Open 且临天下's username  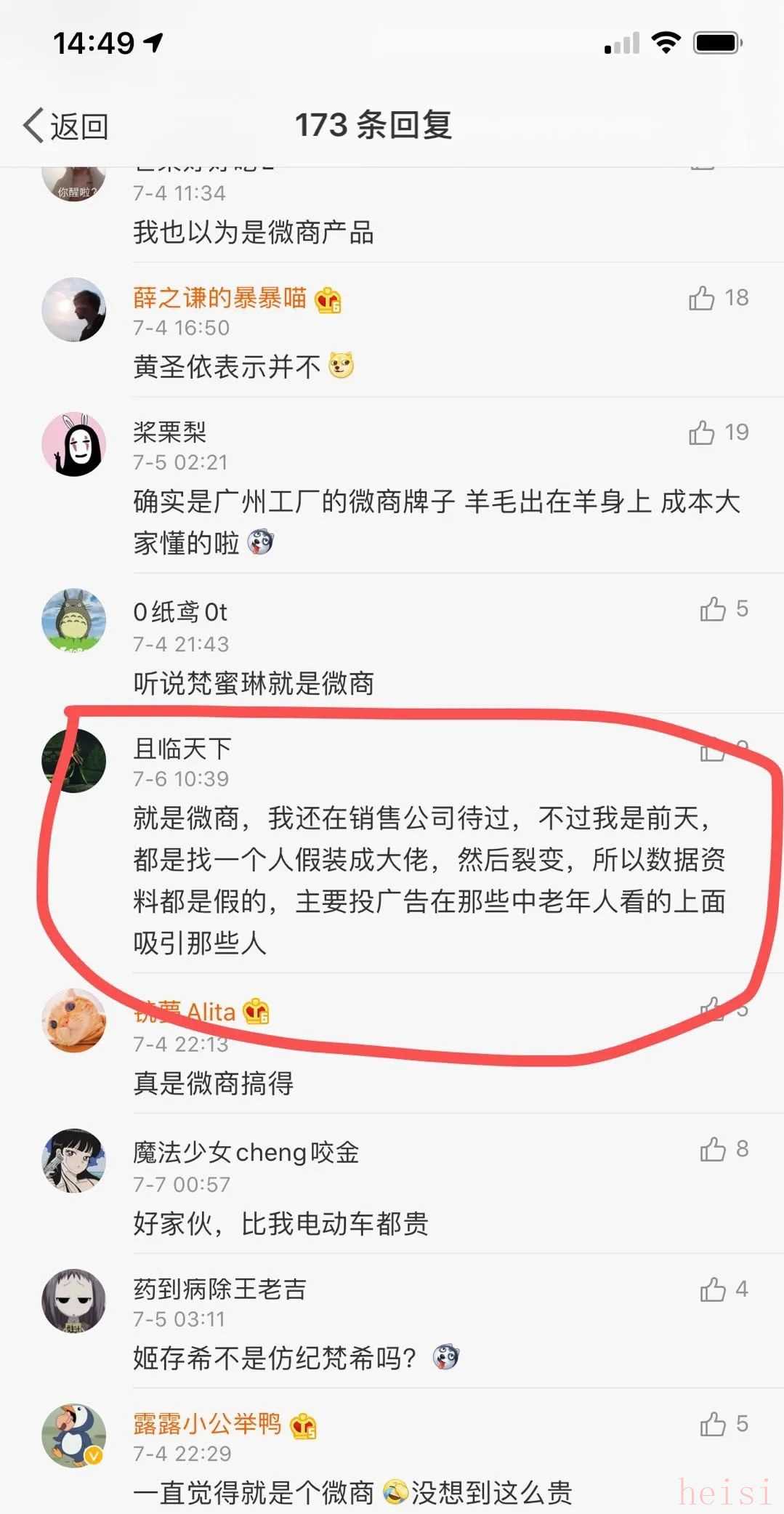click(x=182, y=748)
